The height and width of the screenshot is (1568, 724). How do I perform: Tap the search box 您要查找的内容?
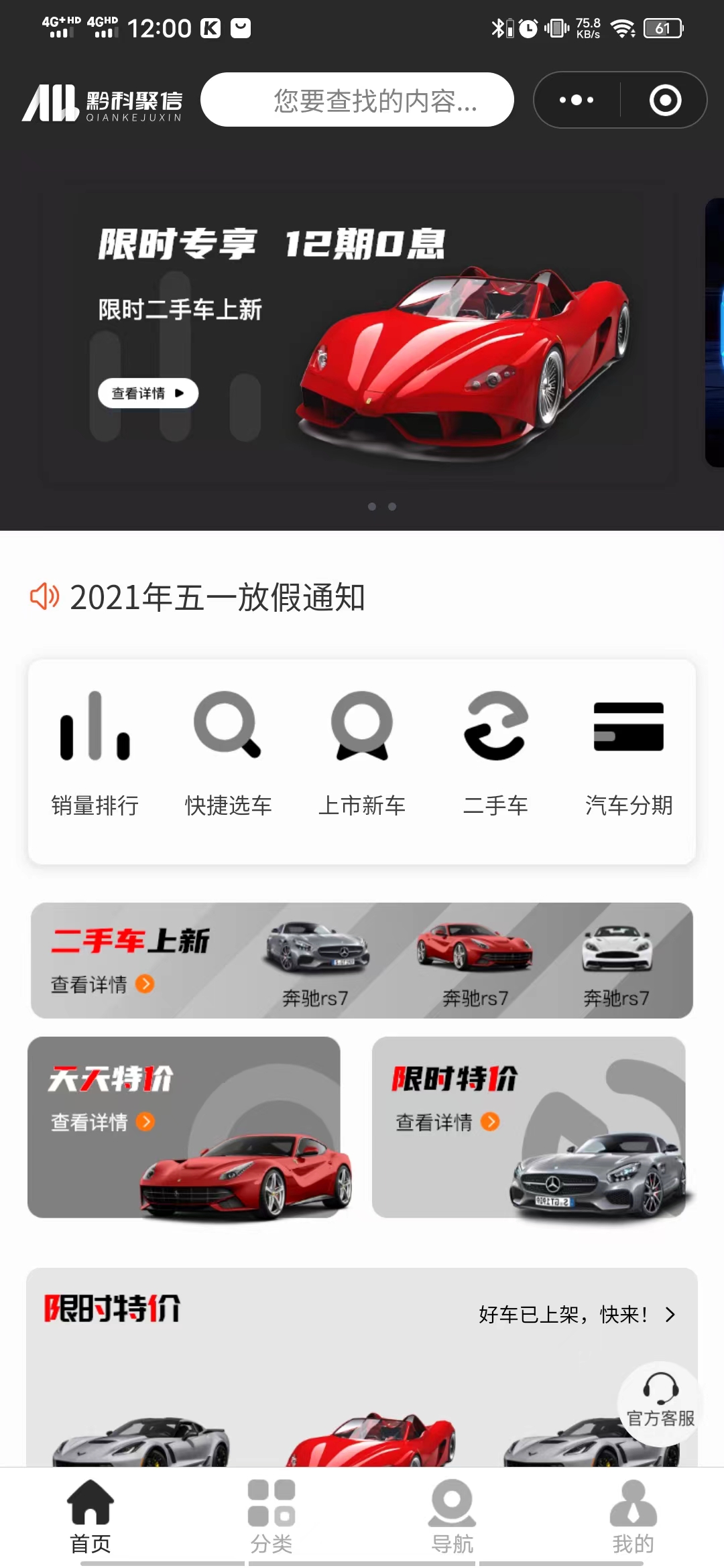click(357, 100)
